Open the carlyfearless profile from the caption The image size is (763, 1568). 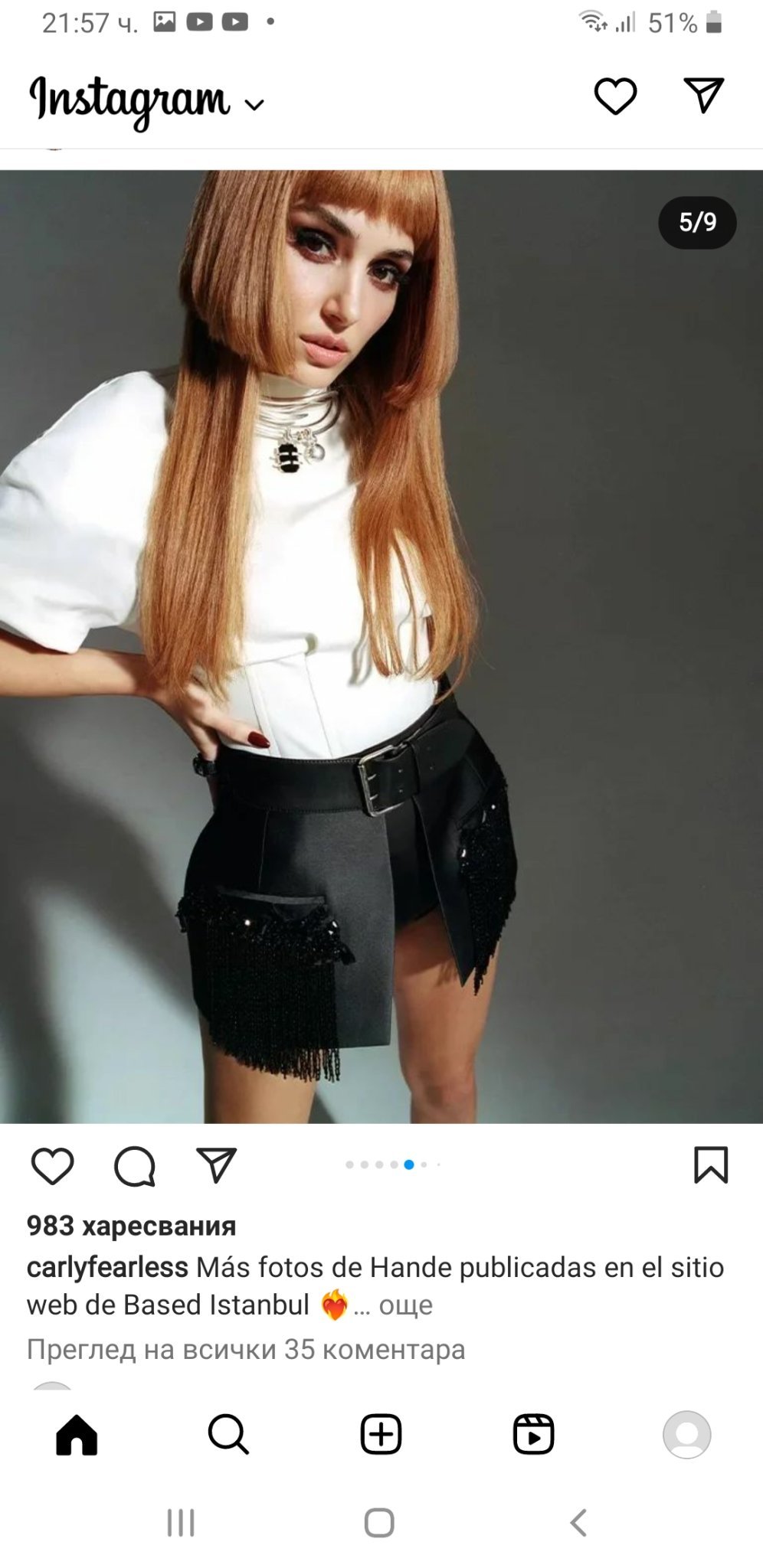(107, 1267)
